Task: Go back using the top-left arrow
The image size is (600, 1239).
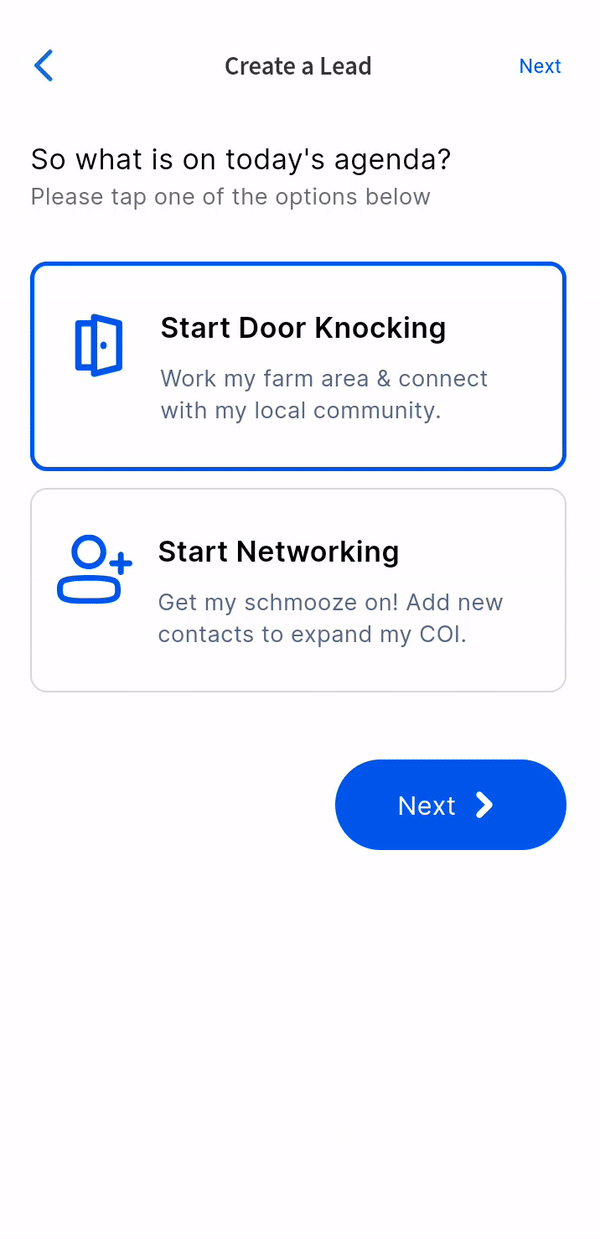Action: tap(43, 66)
